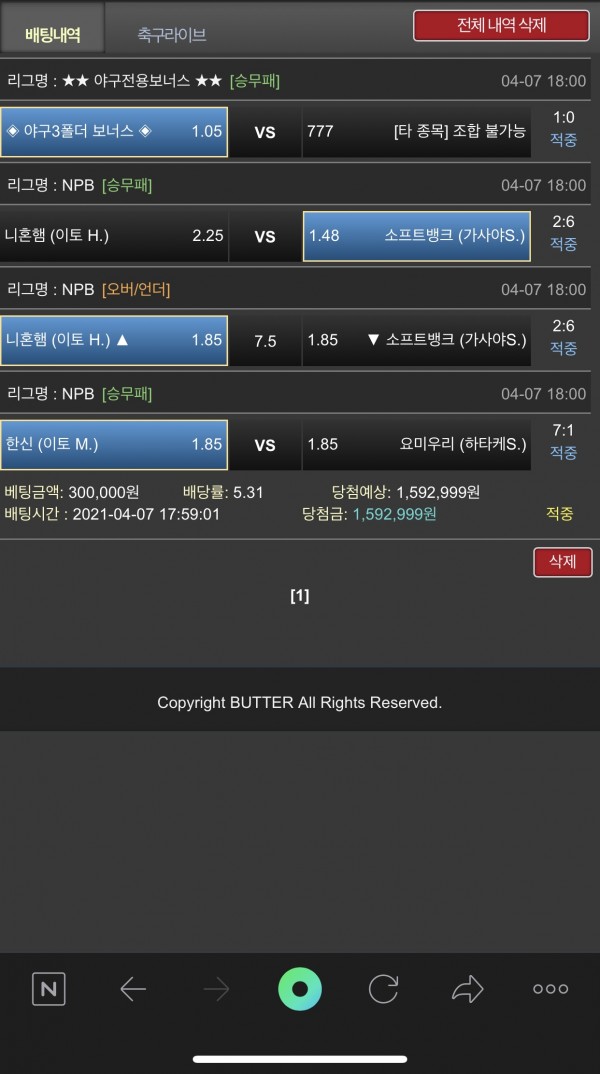Open the browser more options menu
This screenshot has height=1074, width=600.
point(550,990)
